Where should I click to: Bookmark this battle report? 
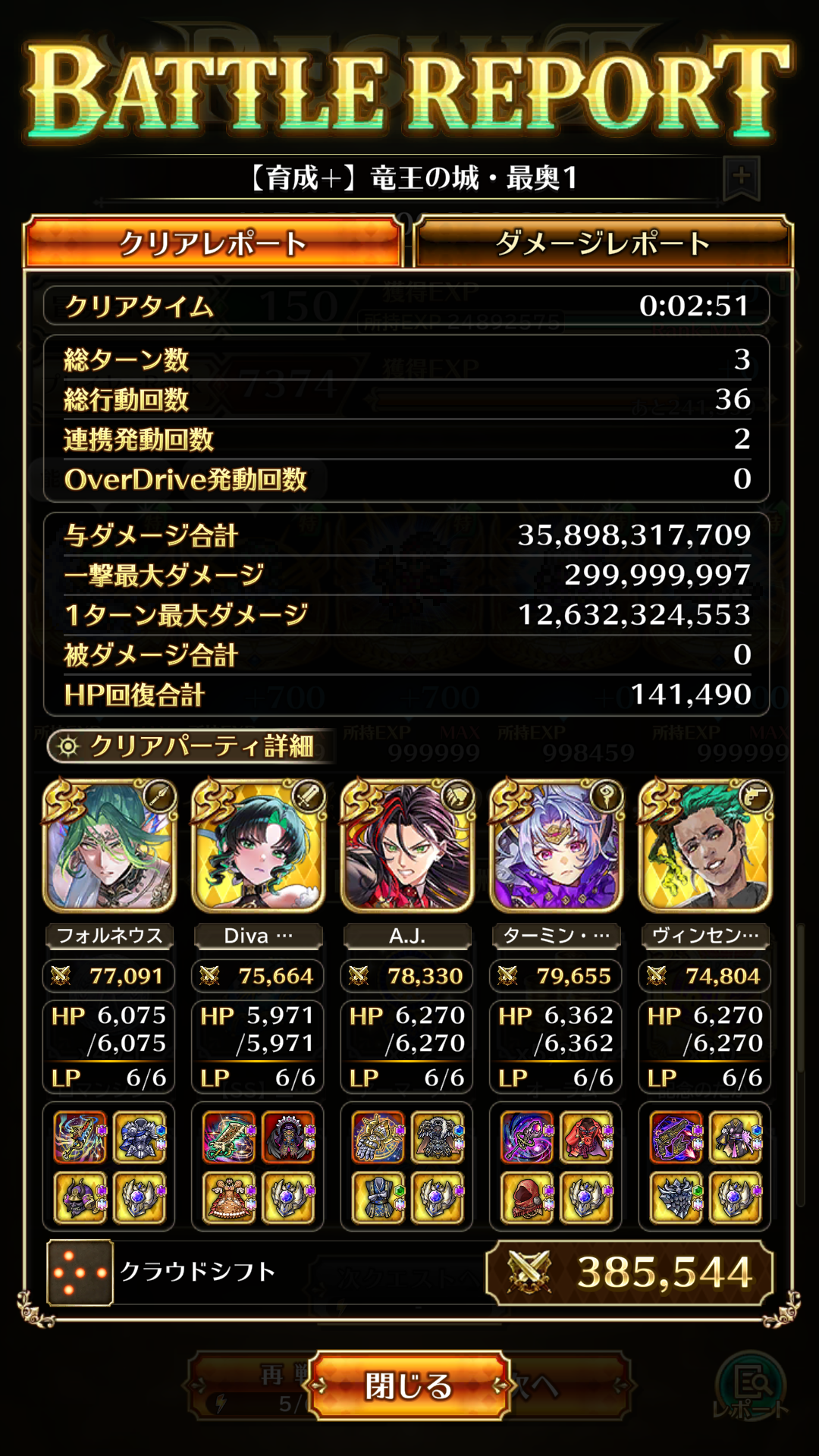coord(741,178)
